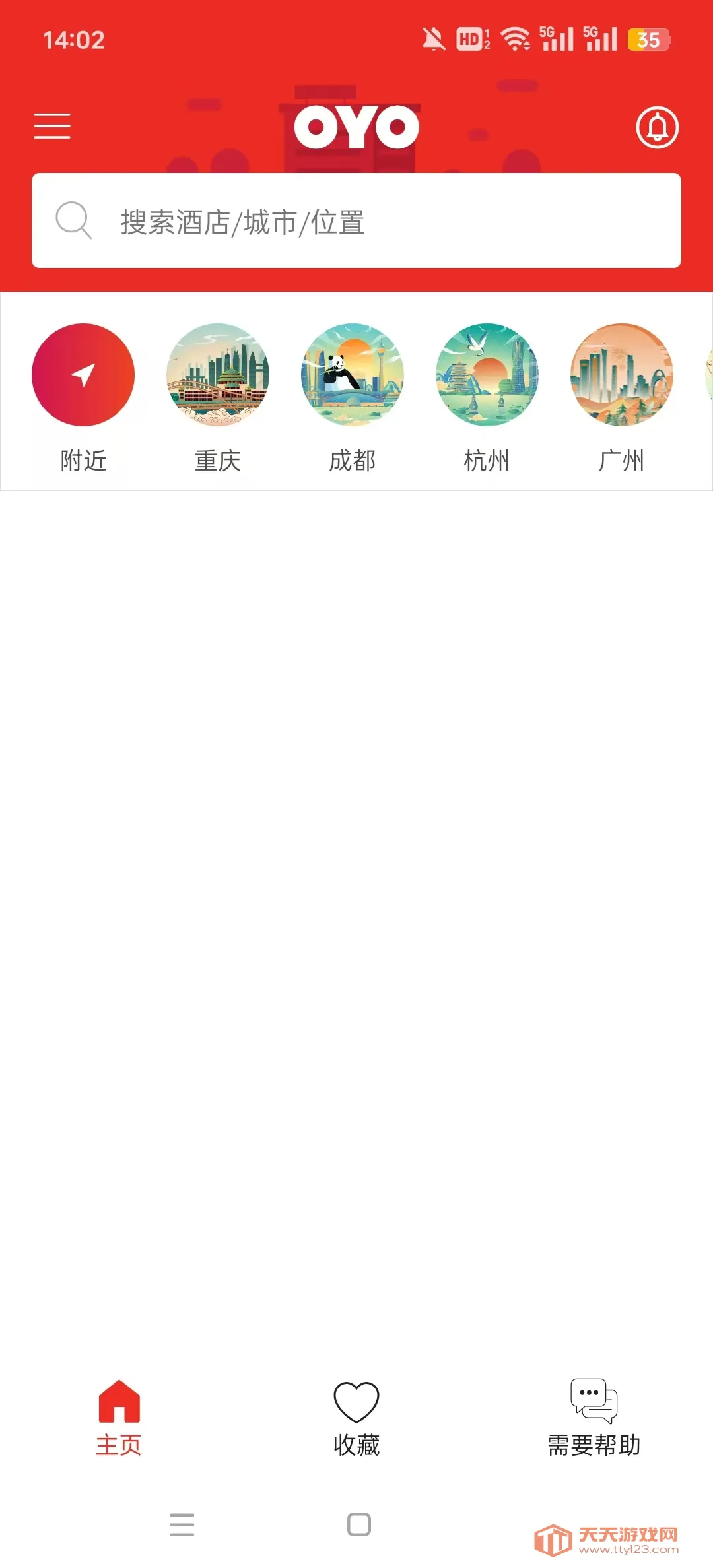Tap the OYO logo at the top

coord(356,127)
